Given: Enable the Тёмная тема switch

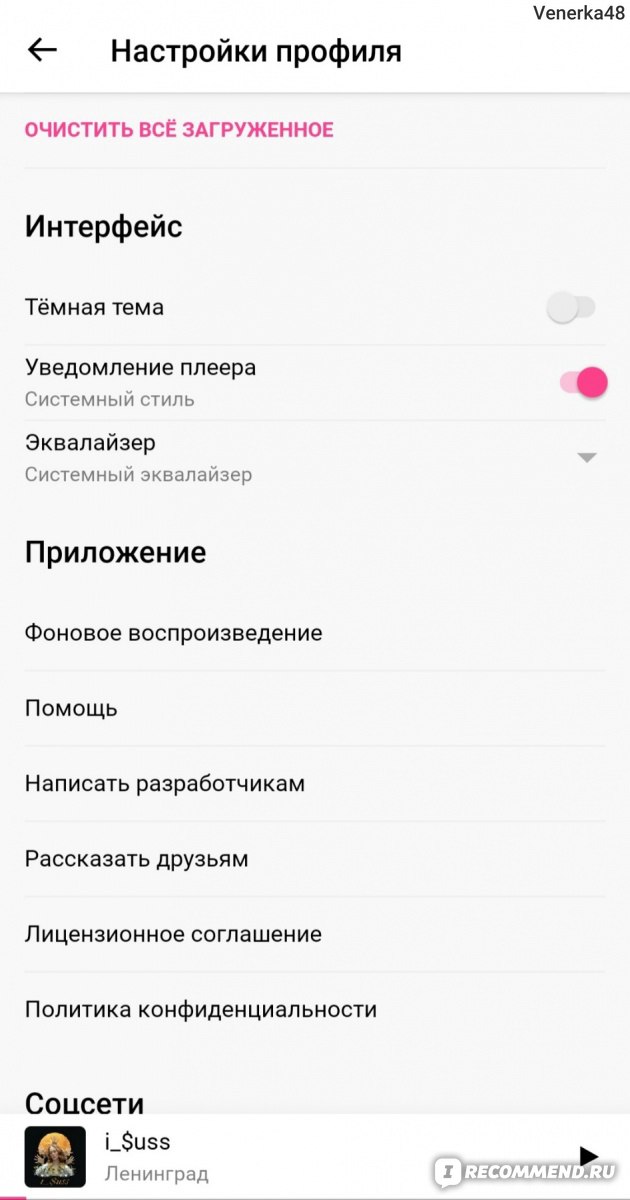Looking at the screenshot, I should click(571, 308).
